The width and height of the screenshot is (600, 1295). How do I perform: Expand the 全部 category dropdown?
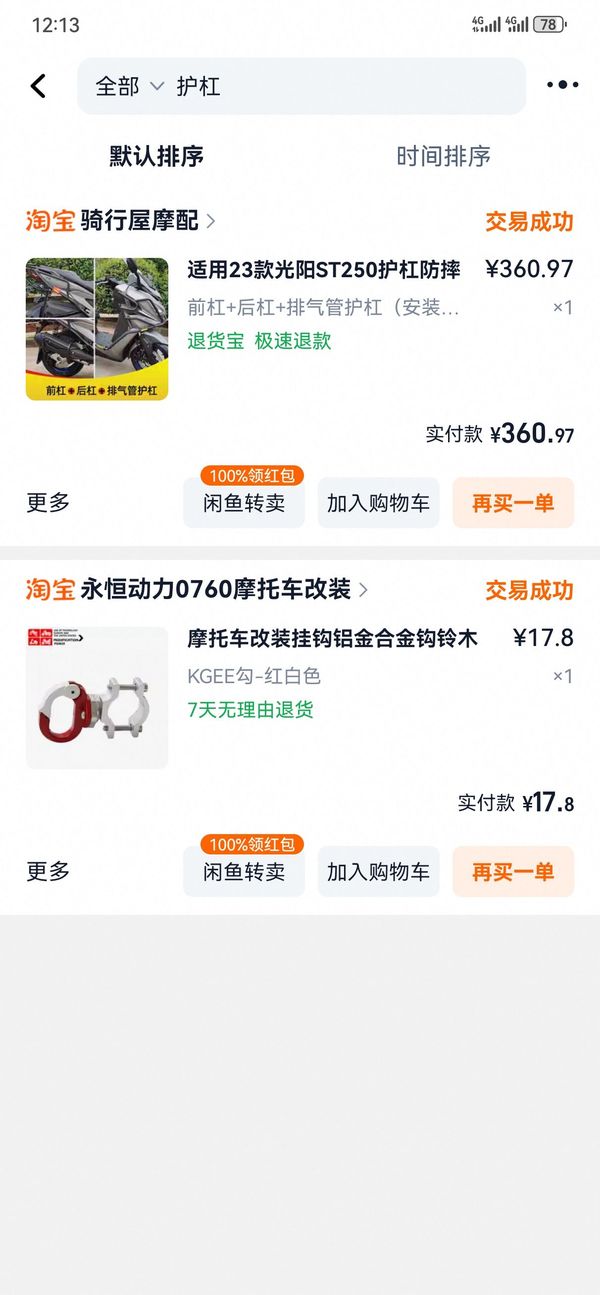128,87
